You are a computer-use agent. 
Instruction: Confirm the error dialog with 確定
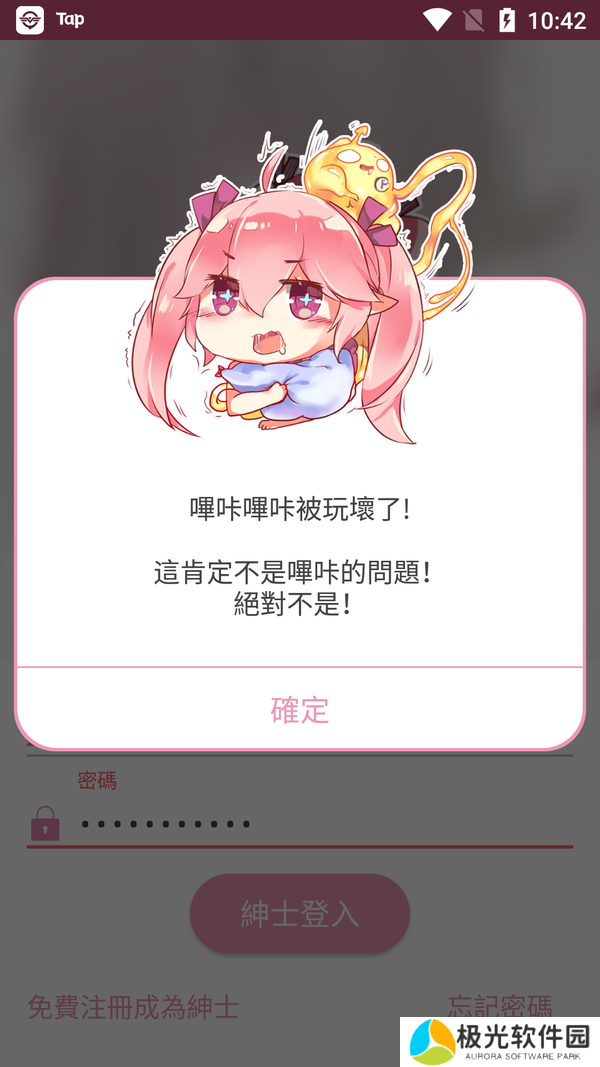pos(300,709)
